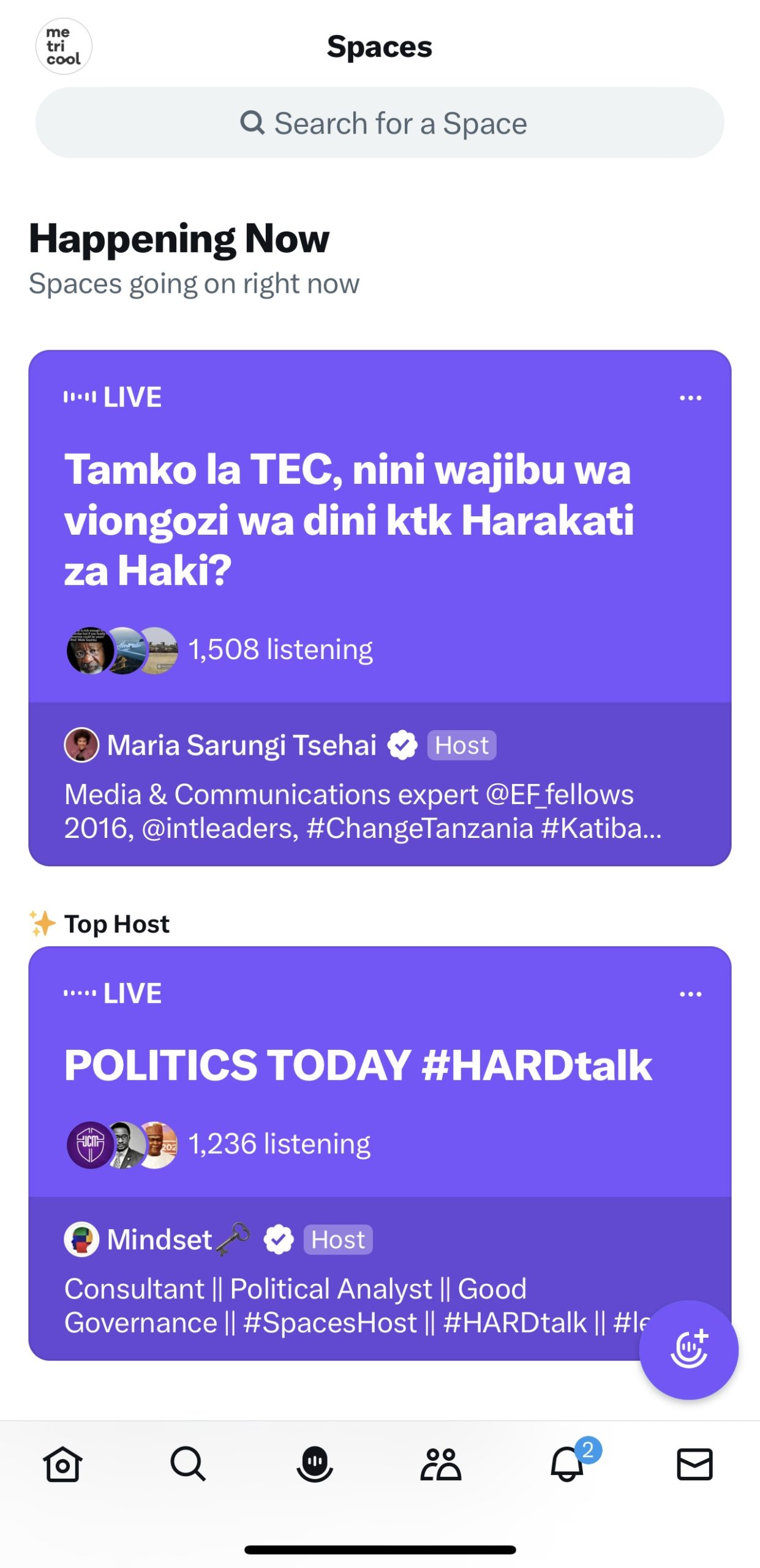
Task: Open Direct Messages envelope icon
Action: (x=695, y=1464)
